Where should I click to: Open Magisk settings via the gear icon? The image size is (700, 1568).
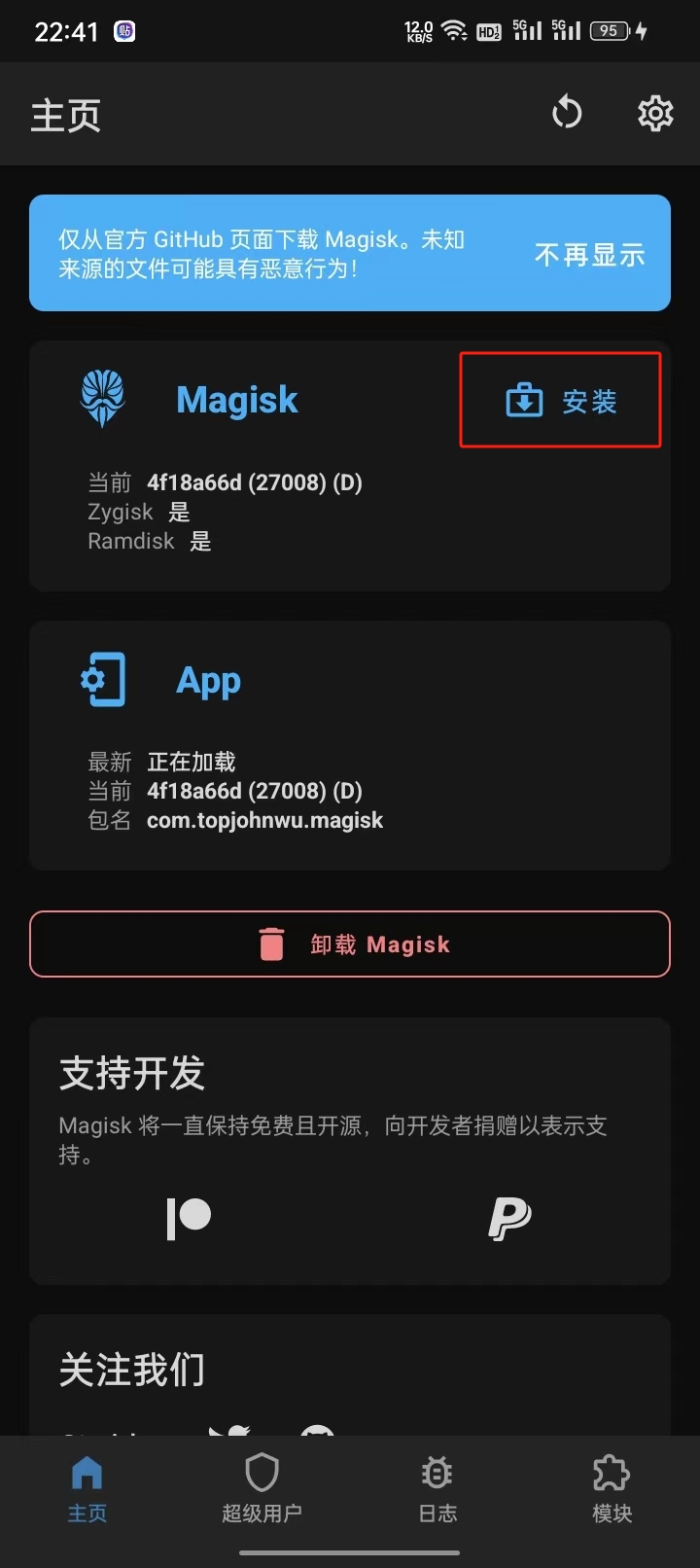click(655, 113)
